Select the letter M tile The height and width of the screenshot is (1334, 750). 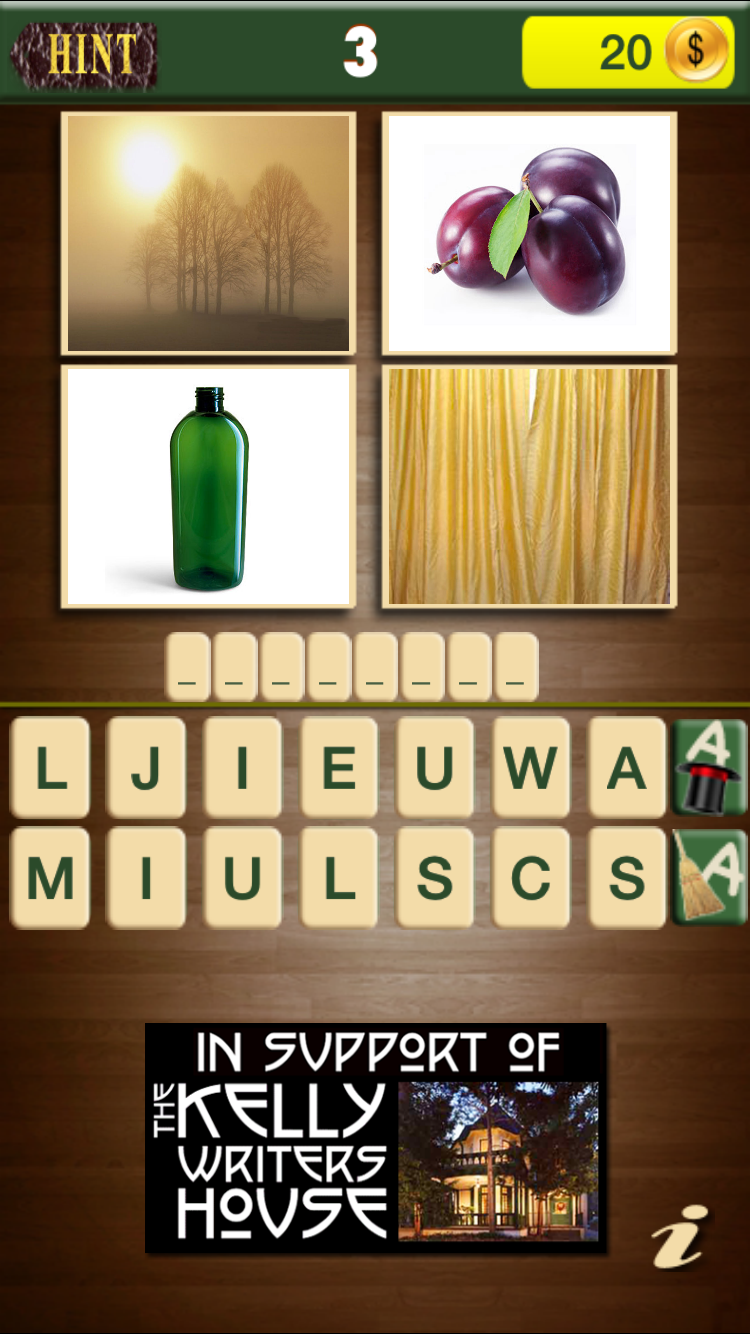pos(50,877)
